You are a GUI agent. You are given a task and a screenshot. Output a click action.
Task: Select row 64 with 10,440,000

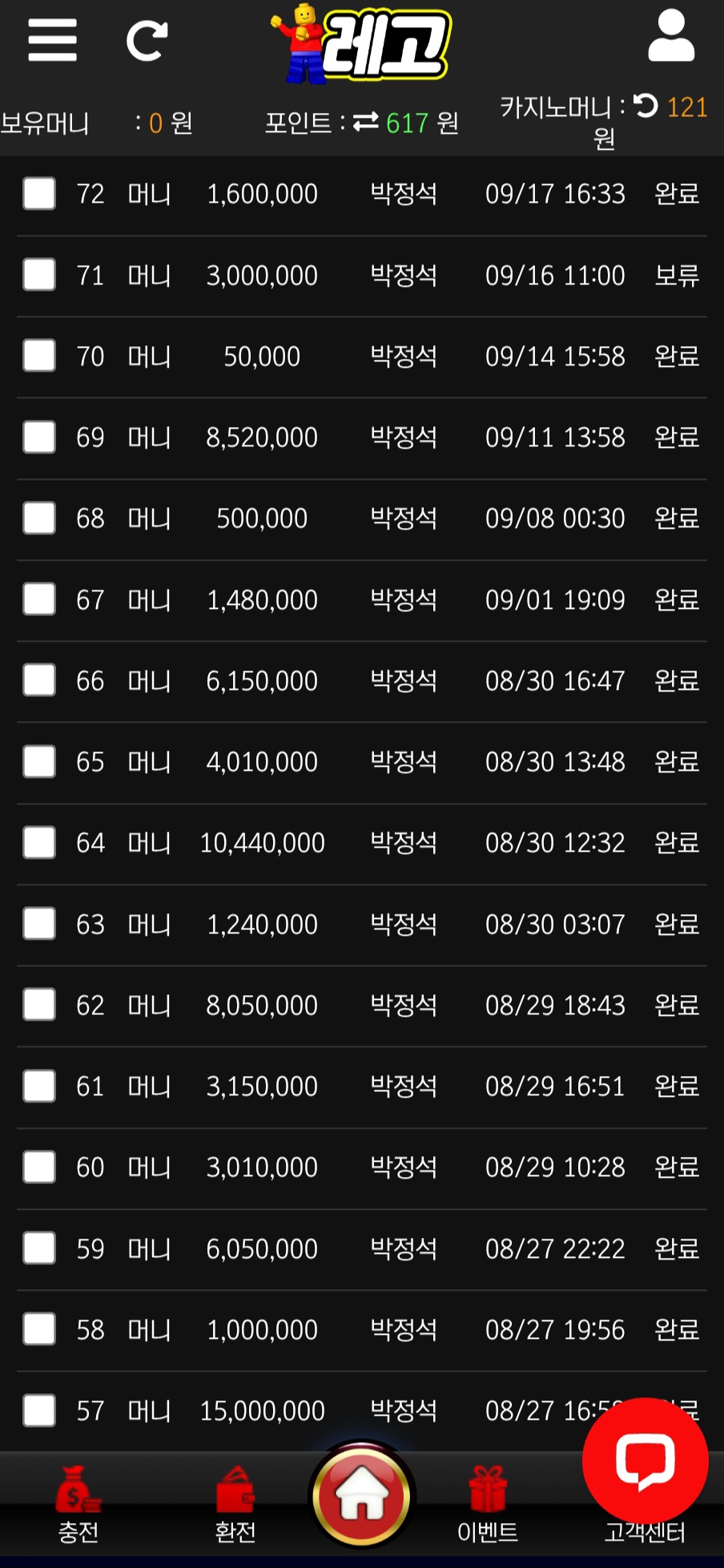pos(39,843)
